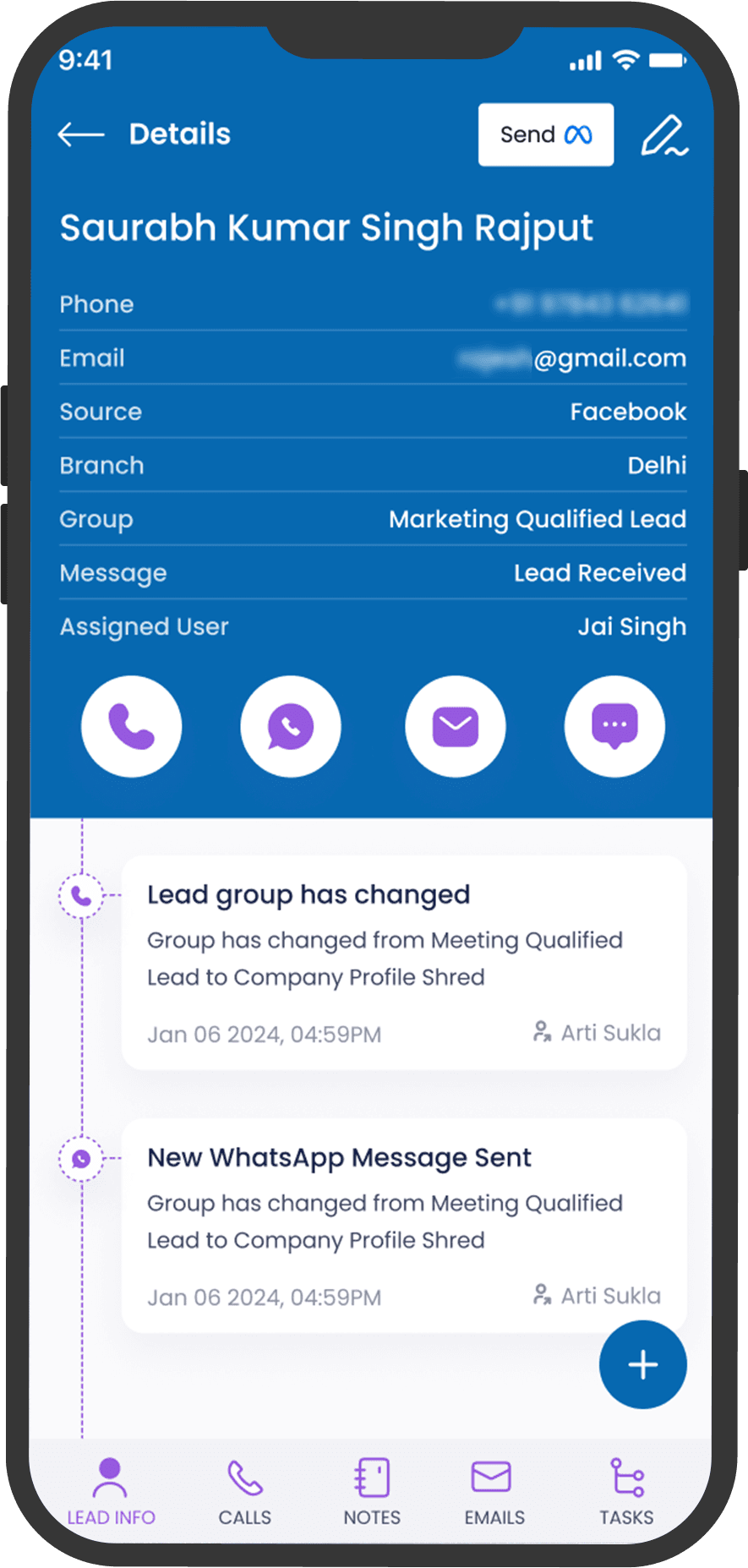748x1568 pixels.
Task: Edit lead details with the pencil icon
Action: click(663, 136)
